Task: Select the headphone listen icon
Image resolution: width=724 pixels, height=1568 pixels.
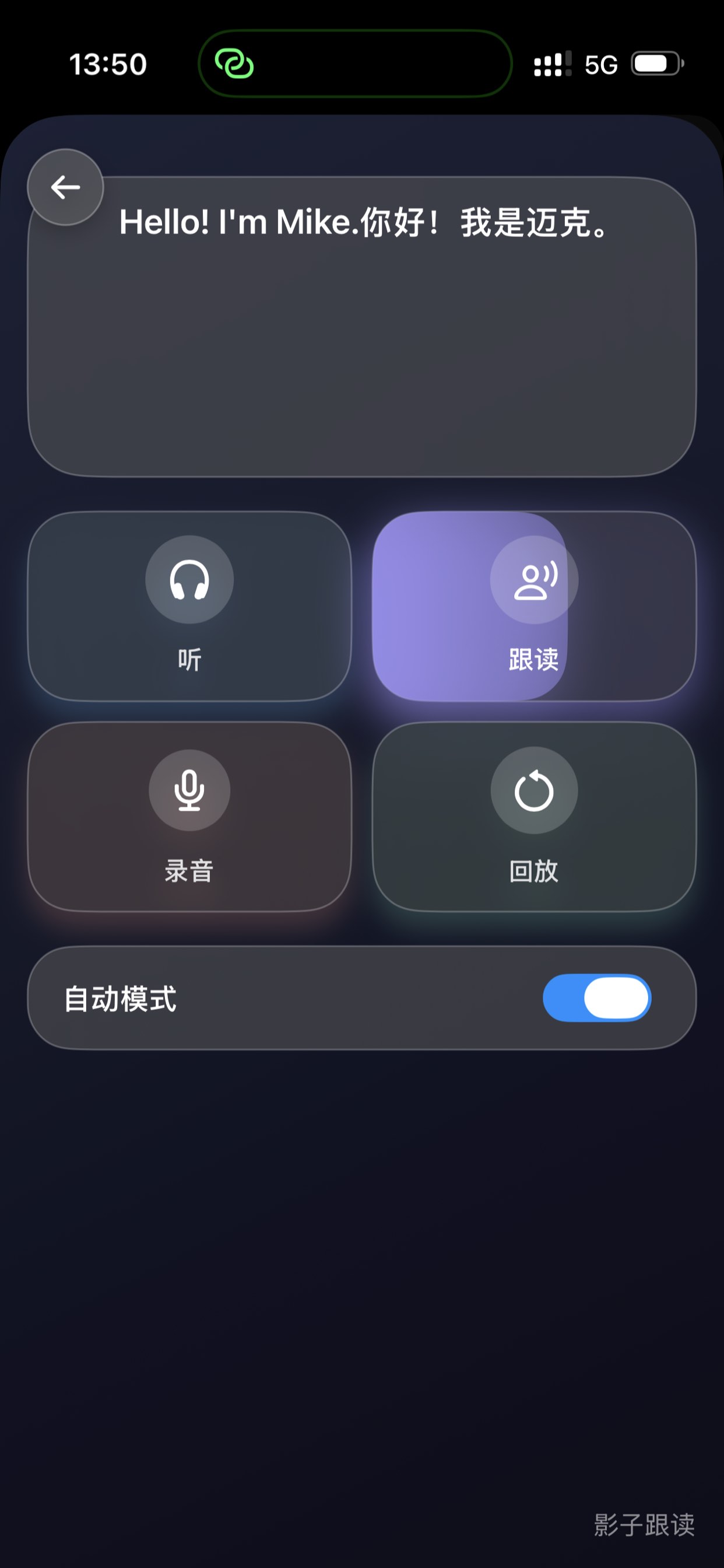Action: coord(189,579)
